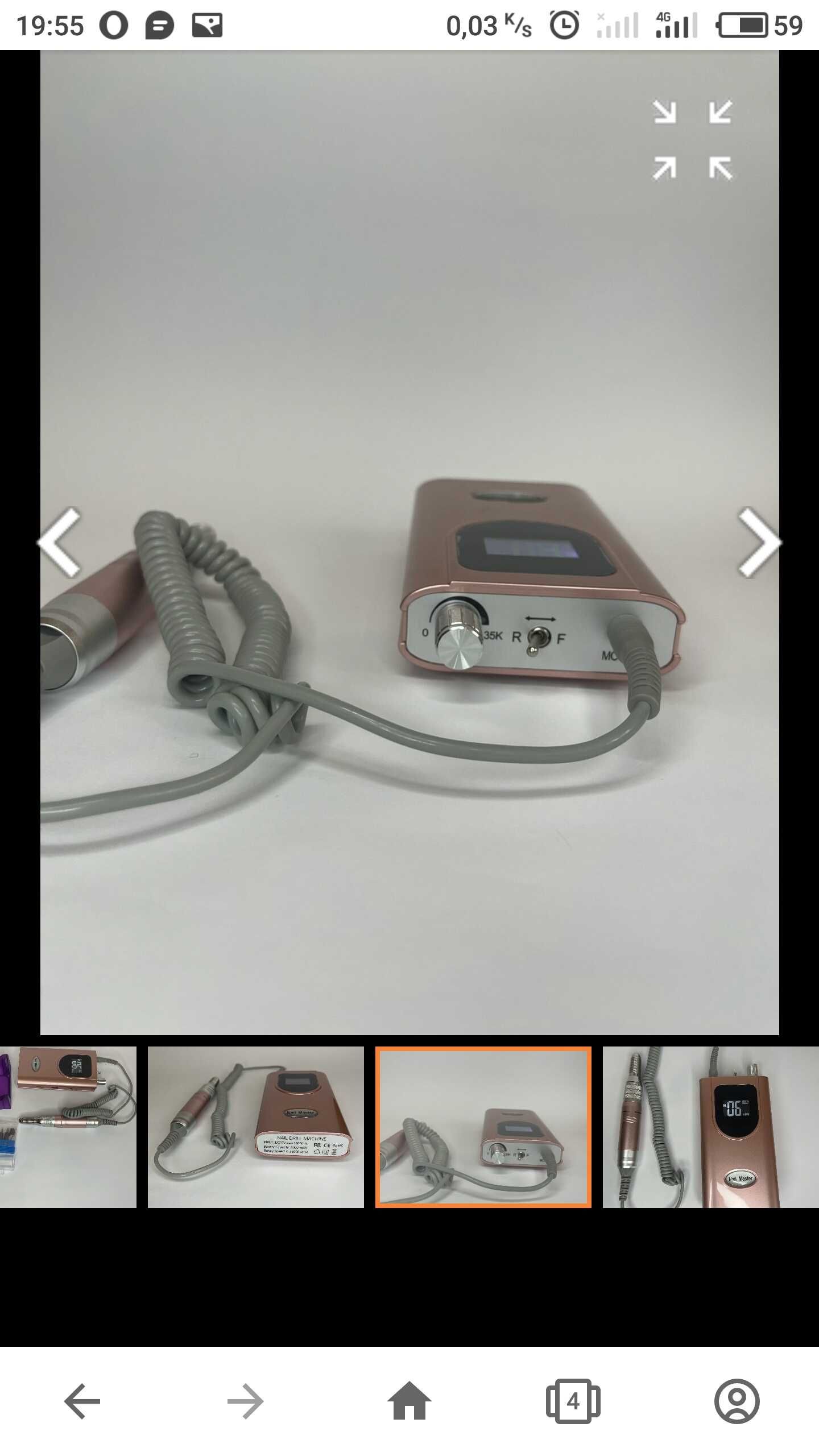
Task: Open the browser home page
Action: [x=409, y=1401]
